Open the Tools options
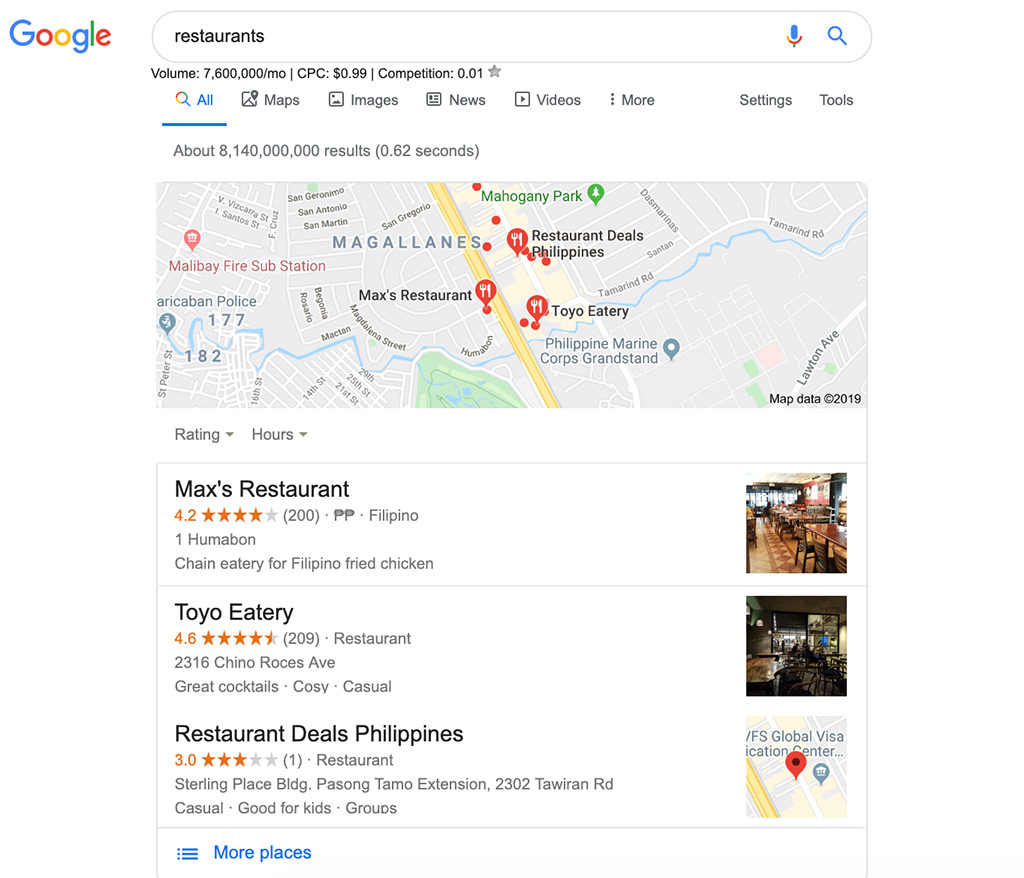 (836, 100)
